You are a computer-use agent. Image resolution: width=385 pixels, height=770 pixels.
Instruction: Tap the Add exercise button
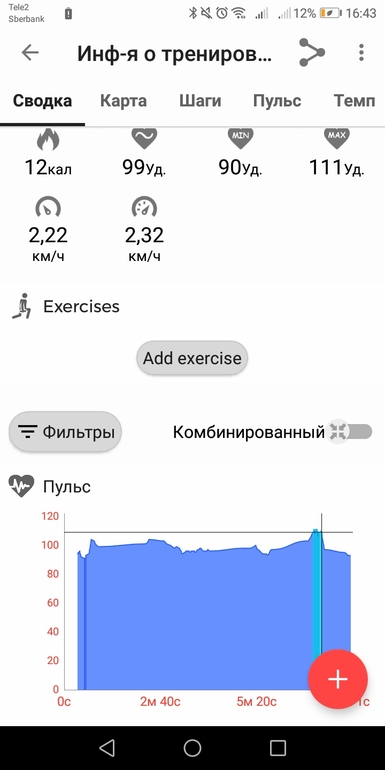pos(192,358)
